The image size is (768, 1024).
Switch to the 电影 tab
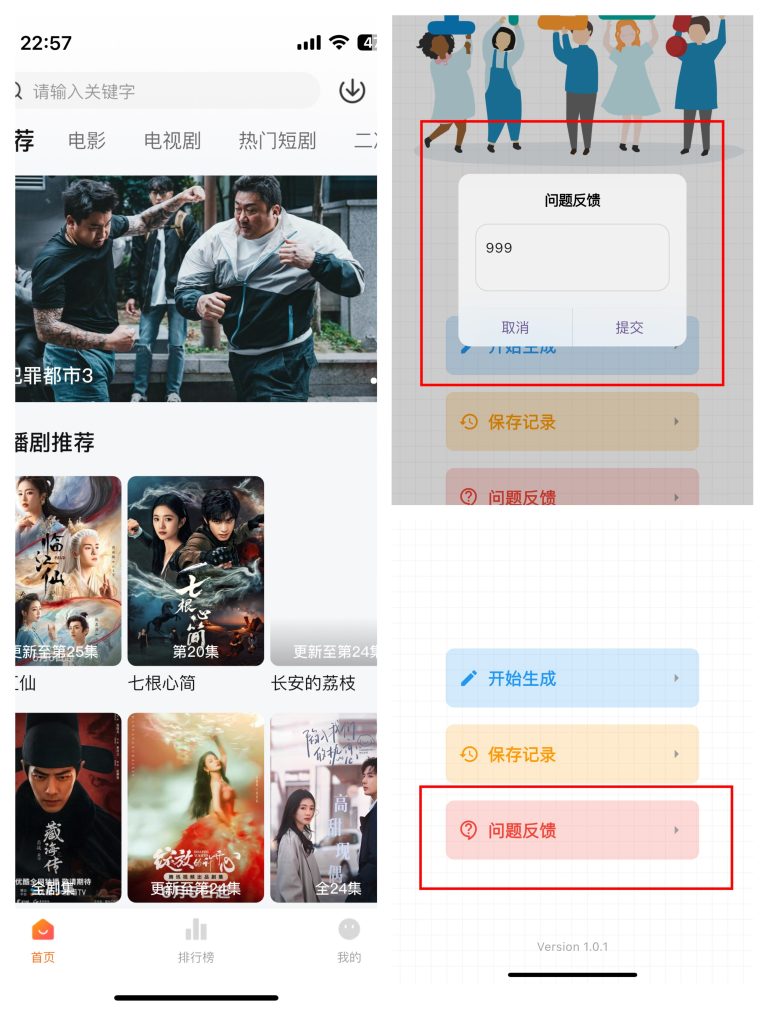86,141
